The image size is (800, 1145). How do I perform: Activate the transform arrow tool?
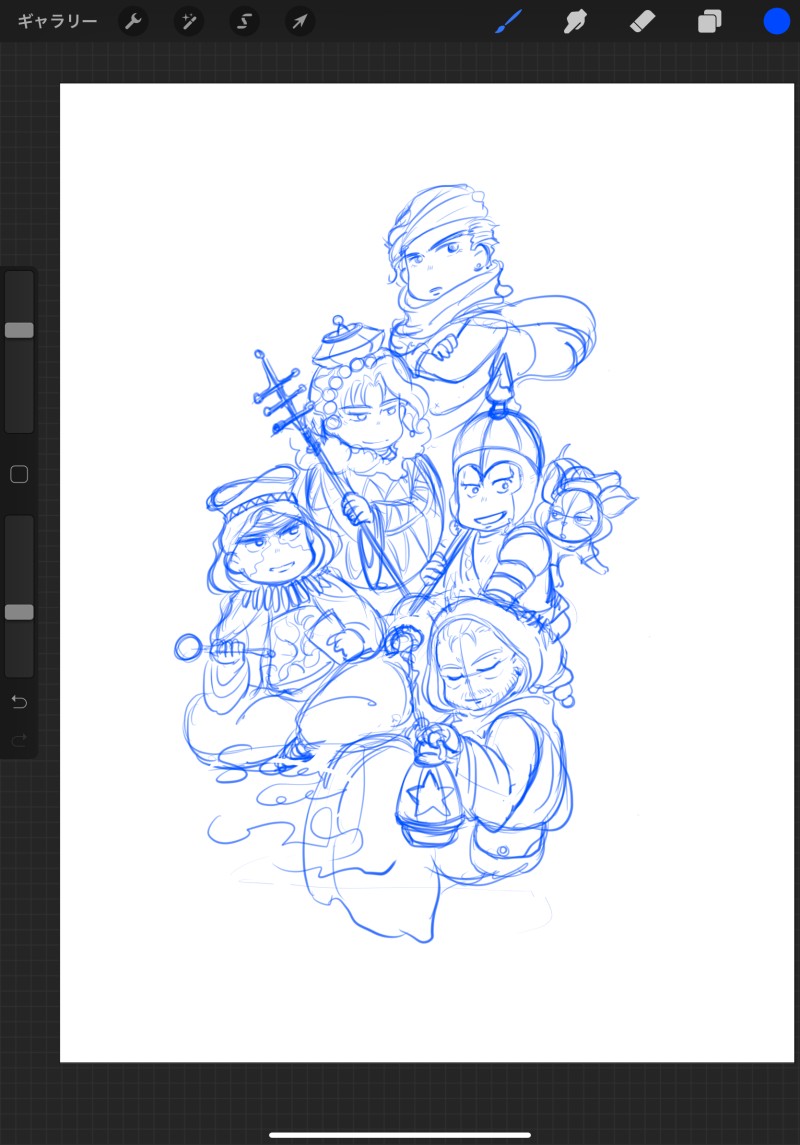click(299, 21)
